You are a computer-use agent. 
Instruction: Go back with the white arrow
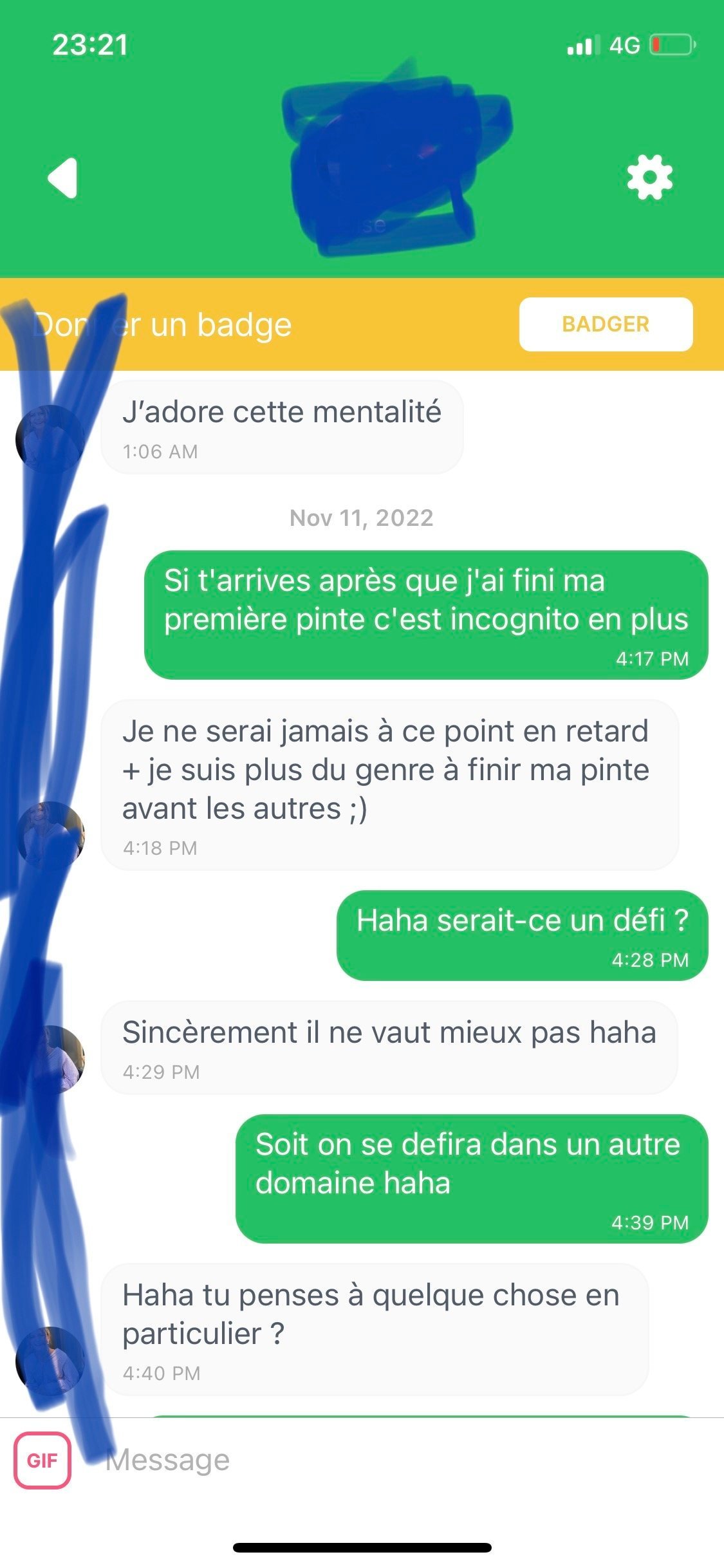[x=63, y=178]
